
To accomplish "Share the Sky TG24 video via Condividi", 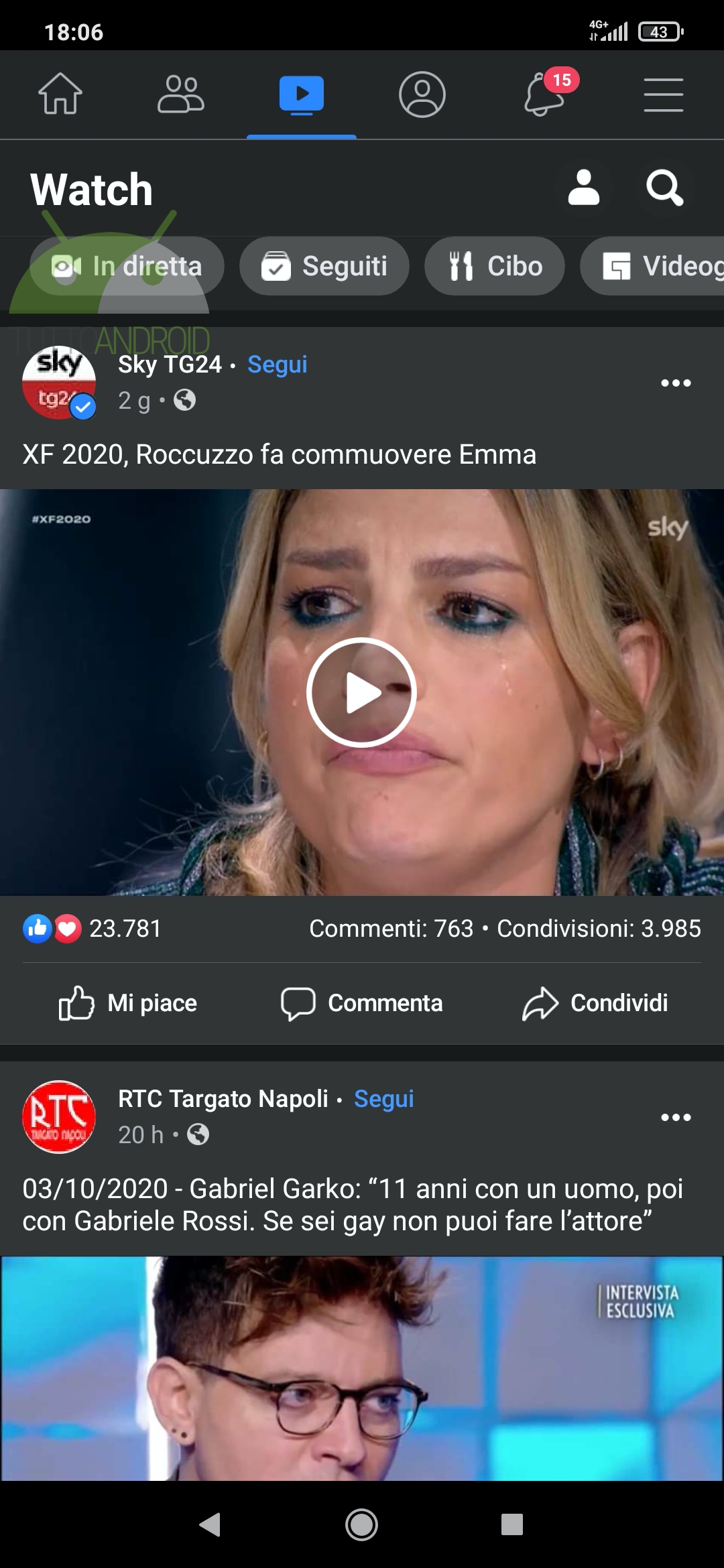I will (x=595, y=1003).
